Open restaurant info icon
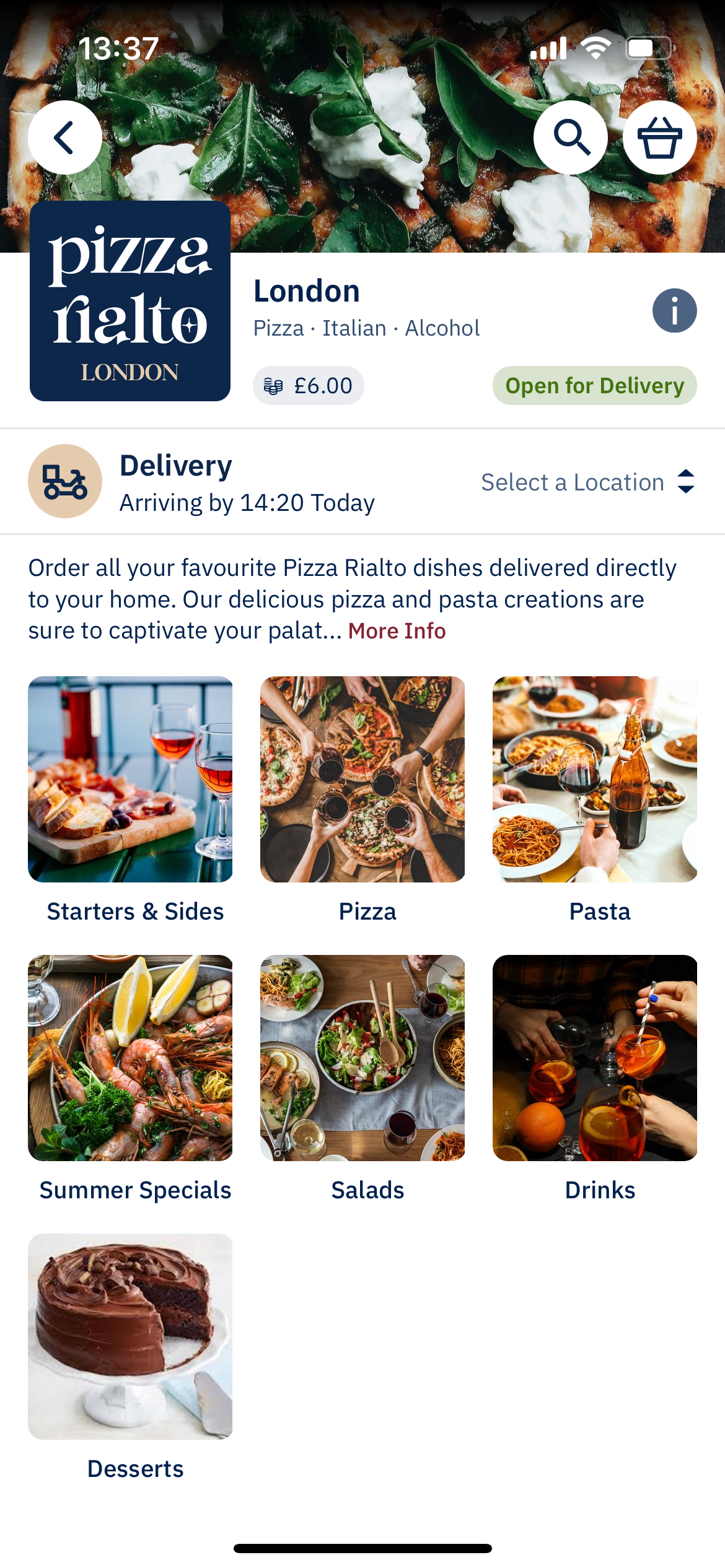The width and height of the screenshot is (725, 1568). point(674,310)
